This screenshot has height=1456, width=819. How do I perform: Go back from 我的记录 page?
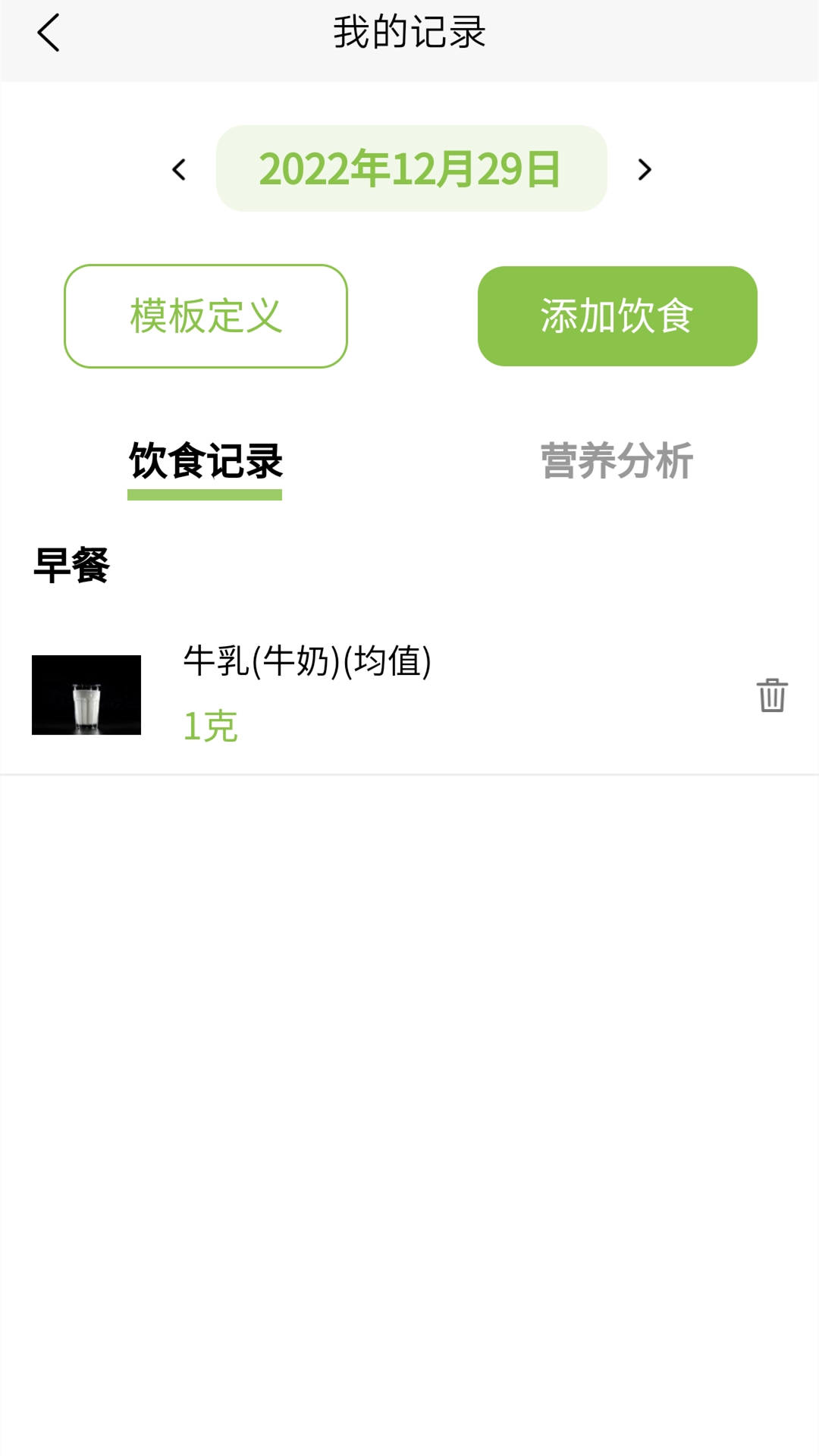point(48,33)
